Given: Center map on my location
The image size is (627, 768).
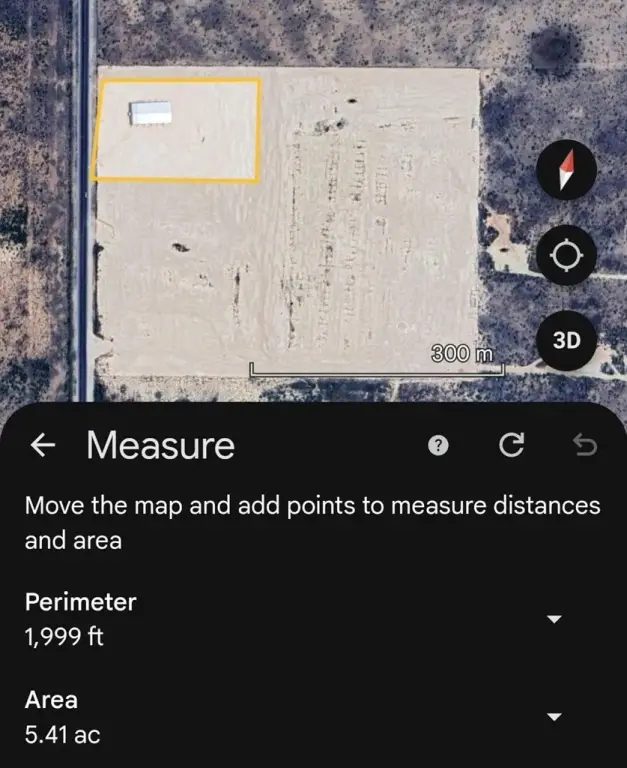Looking at the screenshot, I should tap(566, 256).
